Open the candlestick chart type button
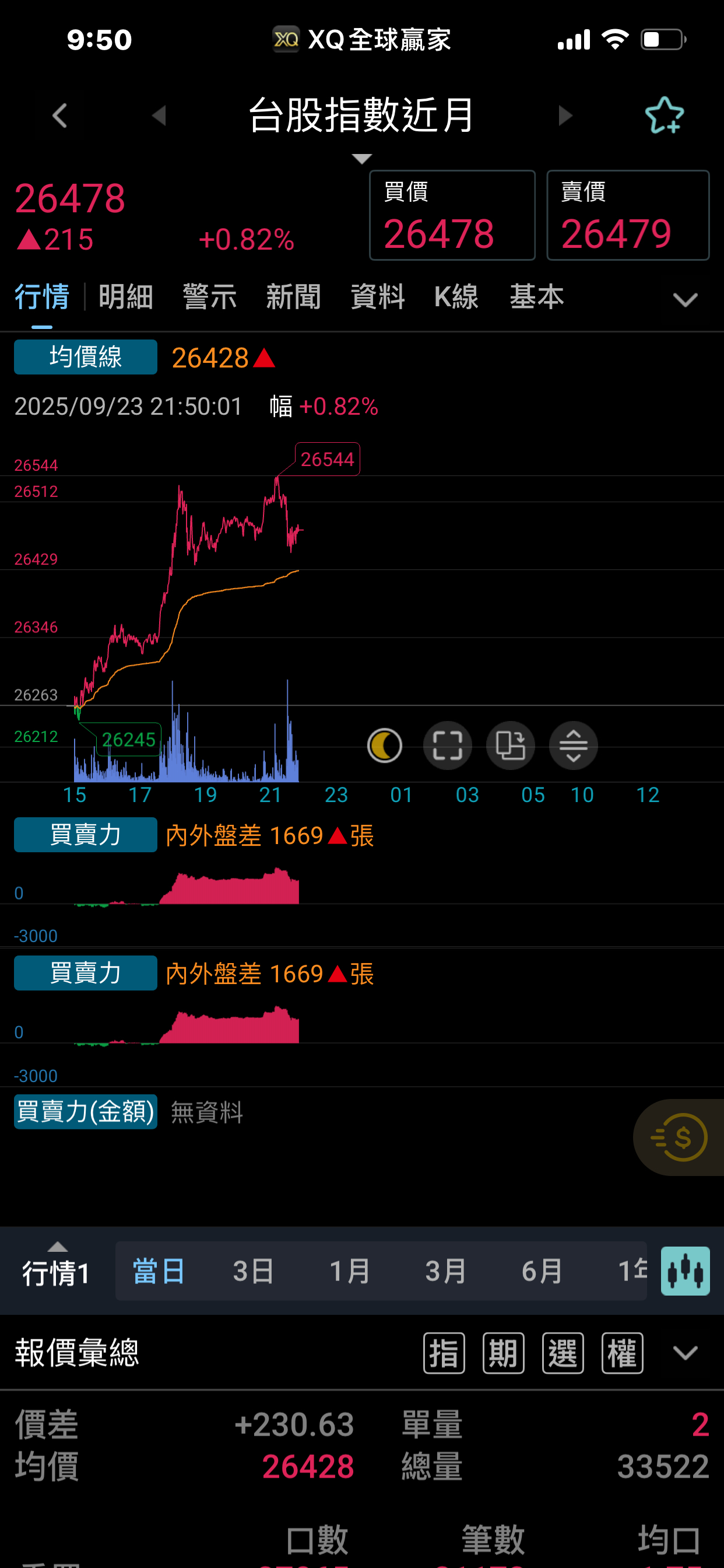Viewport: 724px width, 1568px height. pos(685,1271)
